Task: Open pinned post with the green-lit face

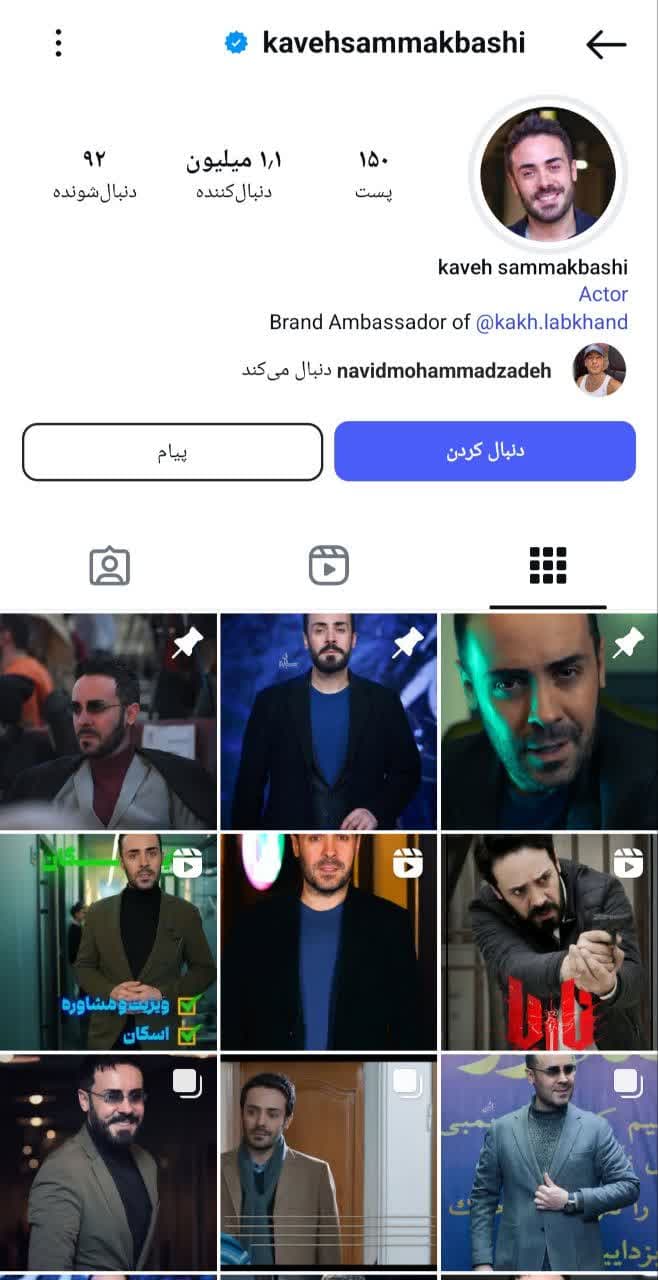Action: point(548,720)
